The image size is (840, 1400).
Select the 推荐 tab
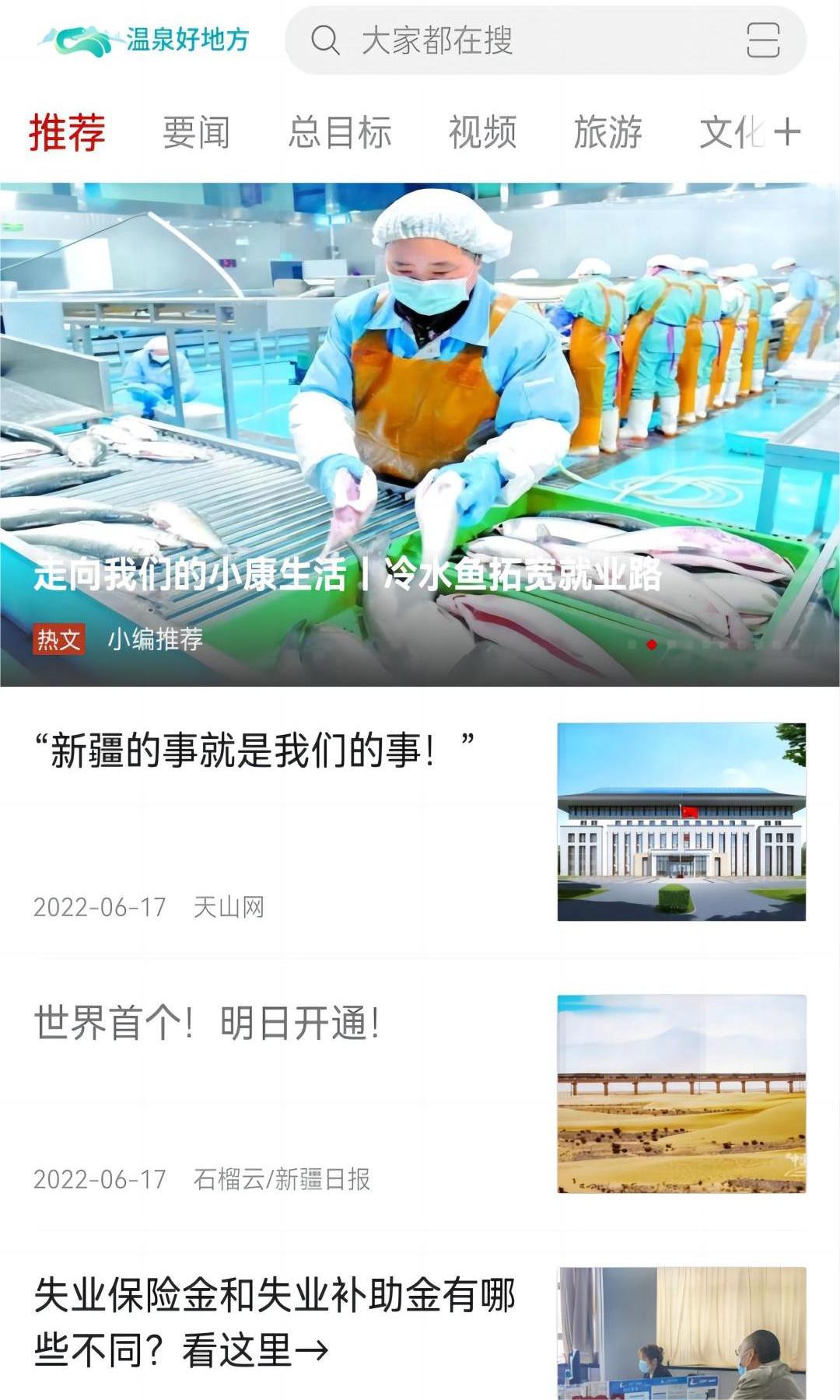point(66,132)
